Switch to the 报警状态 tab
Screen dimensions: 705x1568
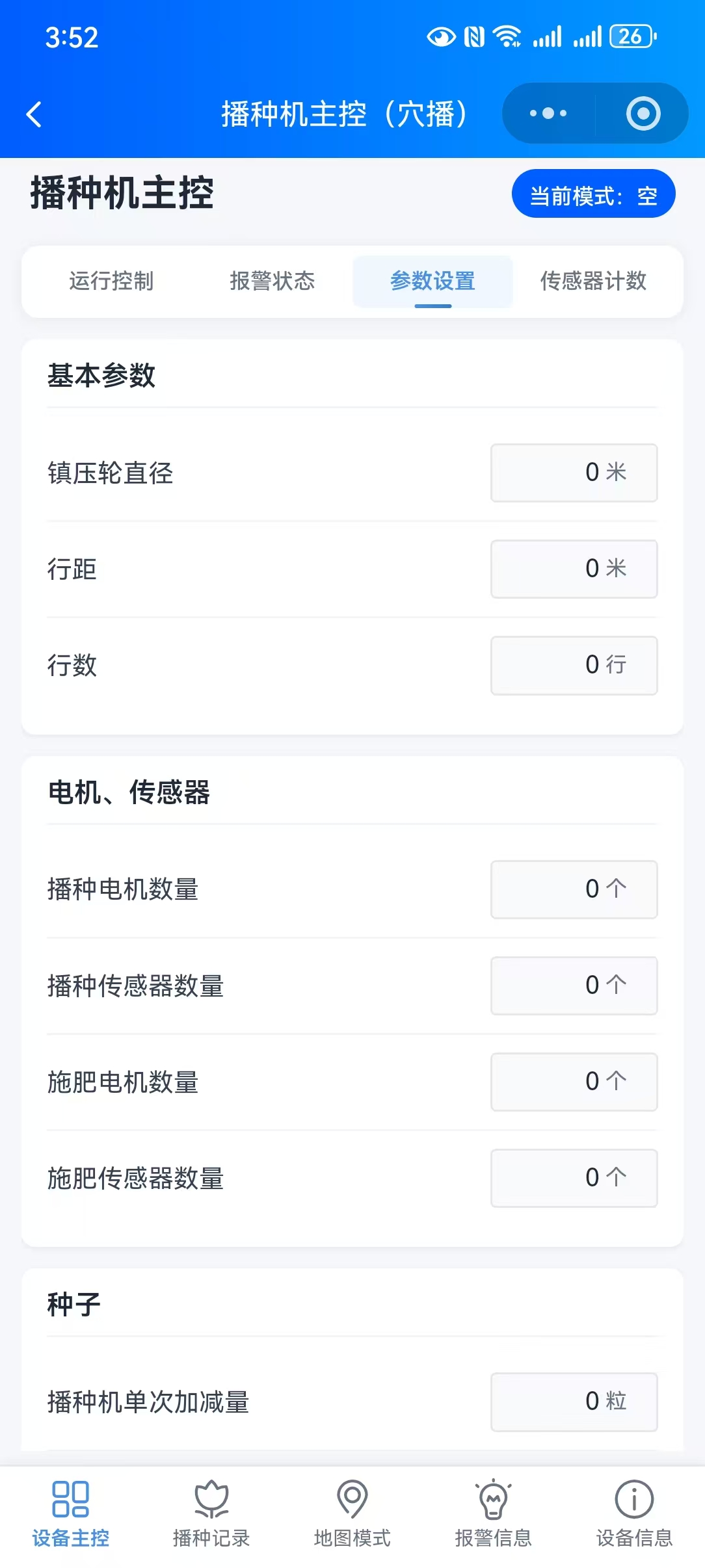(x=273, y=281)
